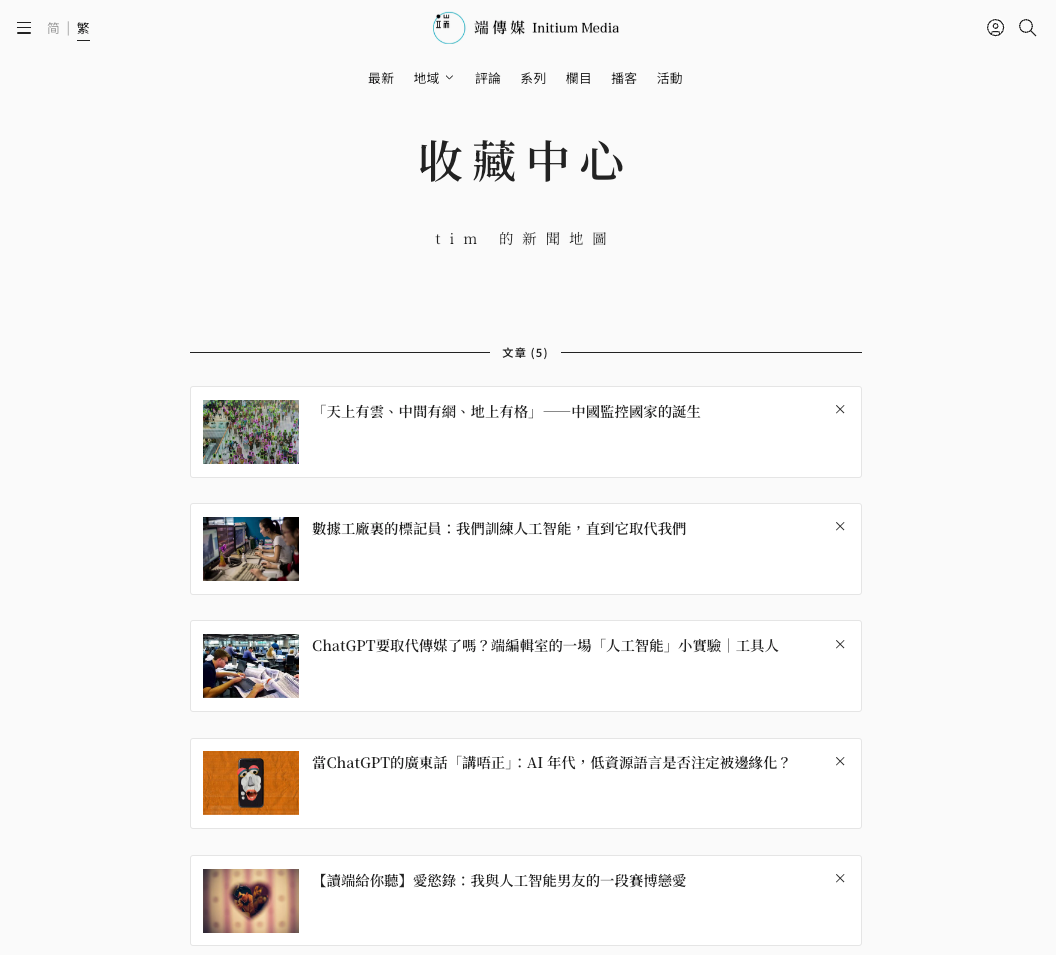Remove the 中國監控國家的誕生 article from favorites
Viewport: 1056px width, 955px height.
pos(840,409)
